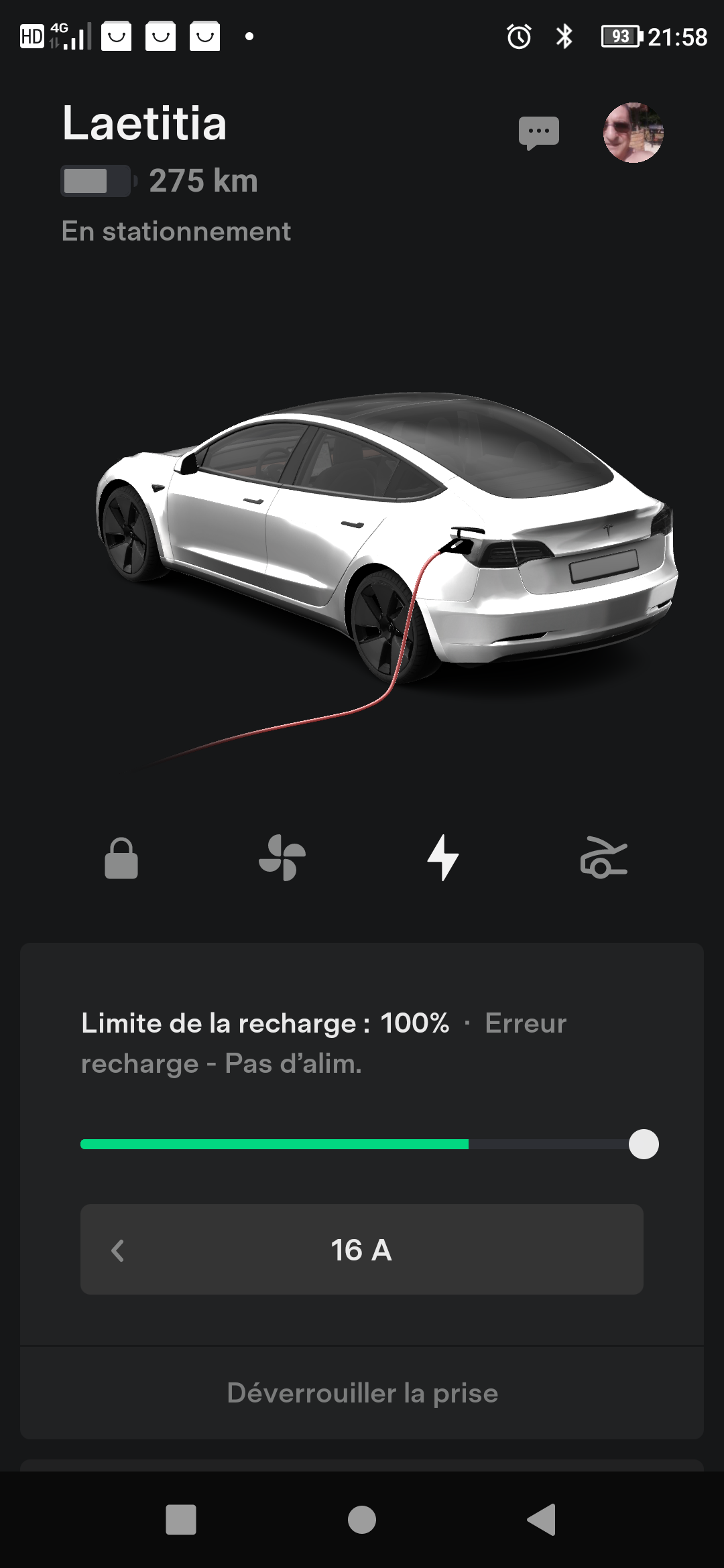Image resolution: width=724 pixels, height=1568 pixels.
Task: Tap the charge limit slider handle
Action: coord(644,1144)
